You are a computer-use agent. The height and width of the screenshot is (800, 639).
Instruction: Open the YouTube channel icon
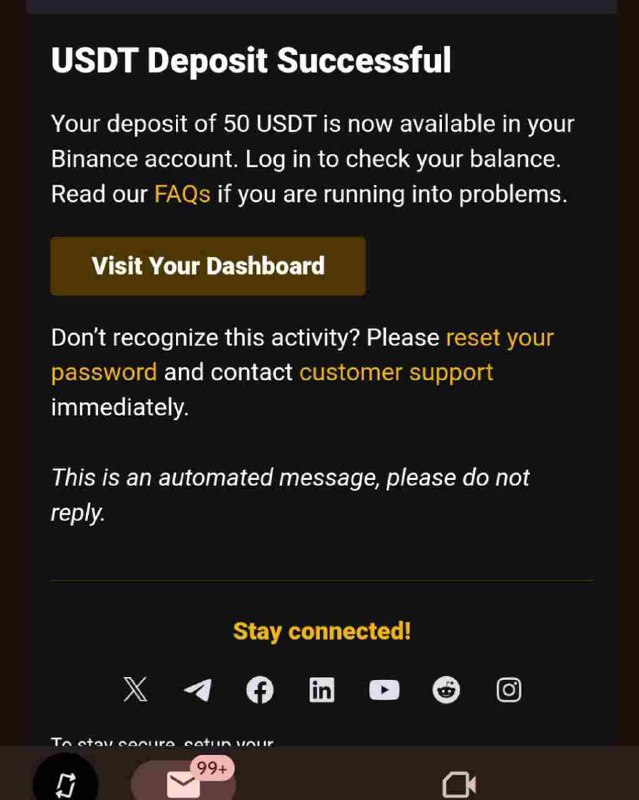point(384,689)
